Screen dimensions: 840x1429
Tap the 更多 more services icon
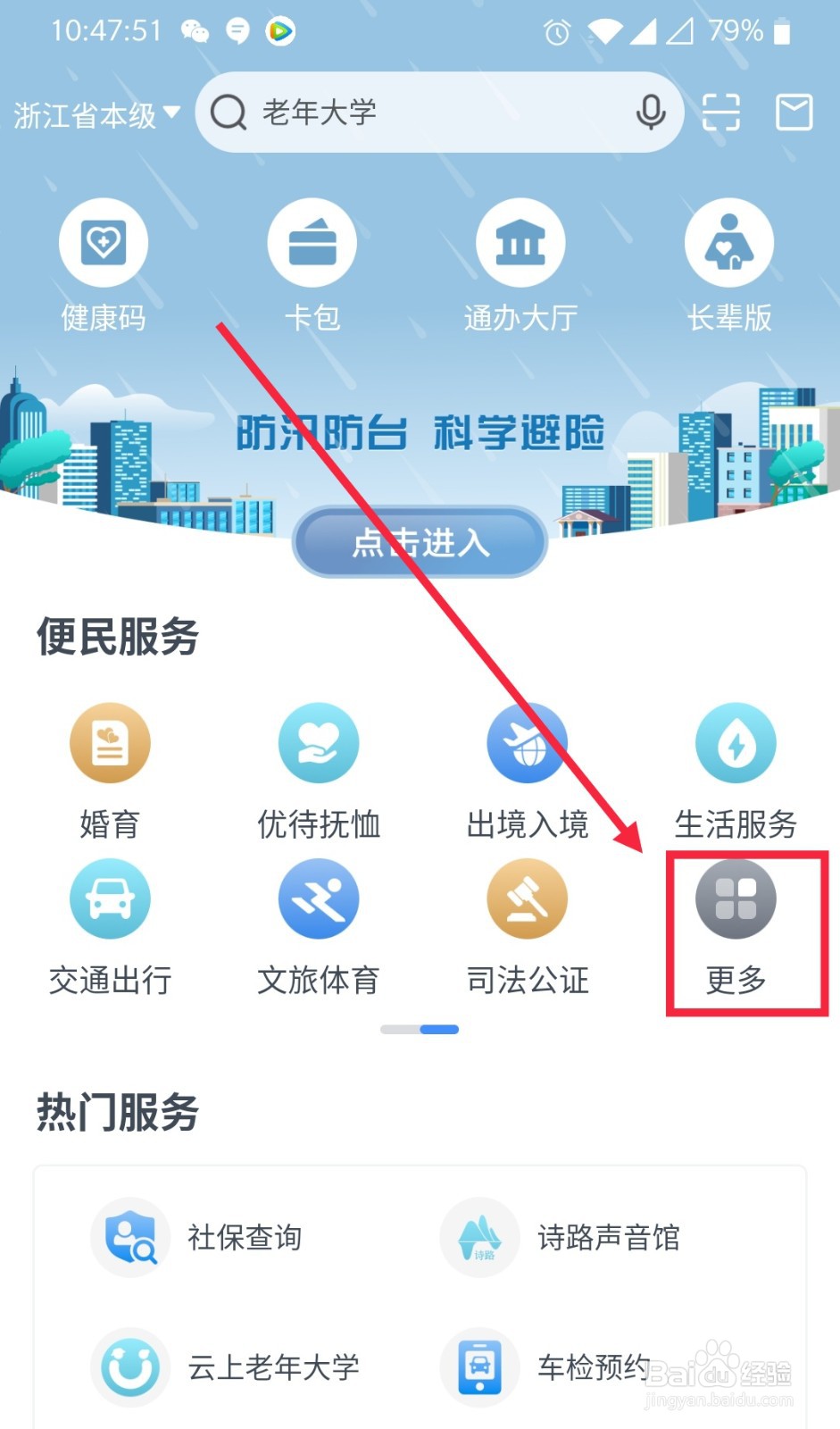point(735,924)
